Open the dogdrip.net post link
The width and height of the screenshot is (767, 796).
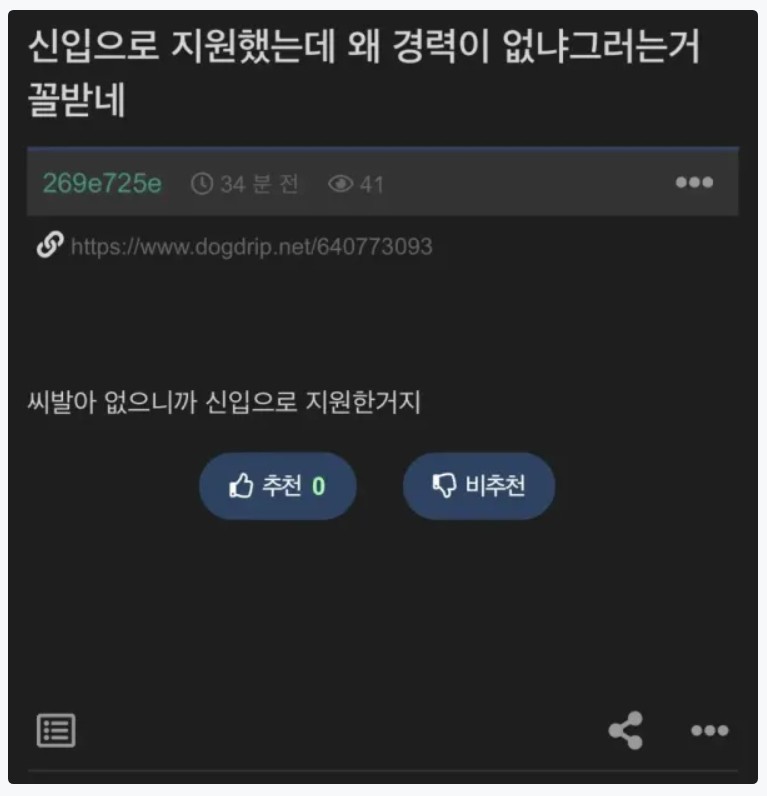coord(251,246)
